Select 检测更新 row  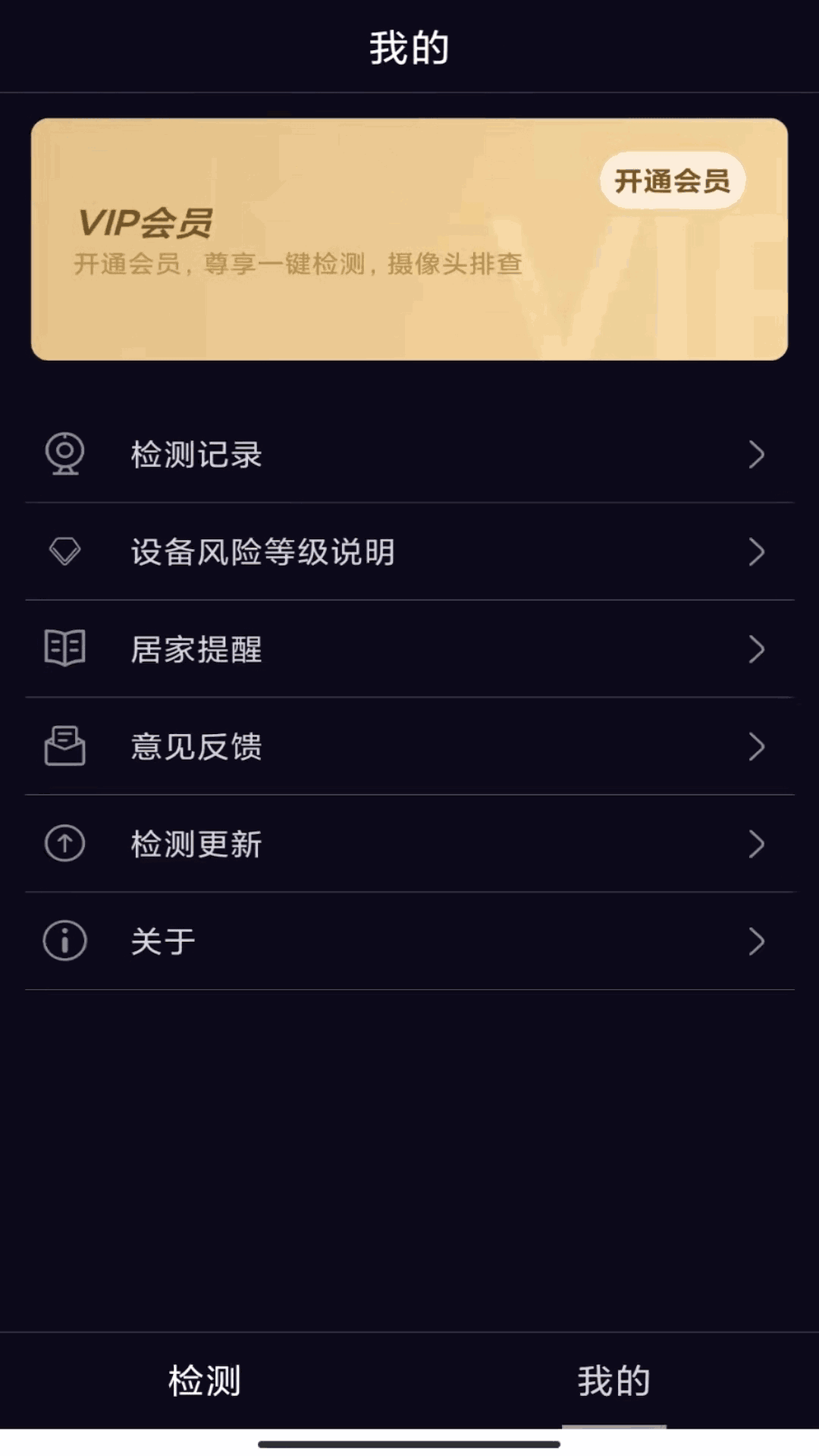pos(409,844)
